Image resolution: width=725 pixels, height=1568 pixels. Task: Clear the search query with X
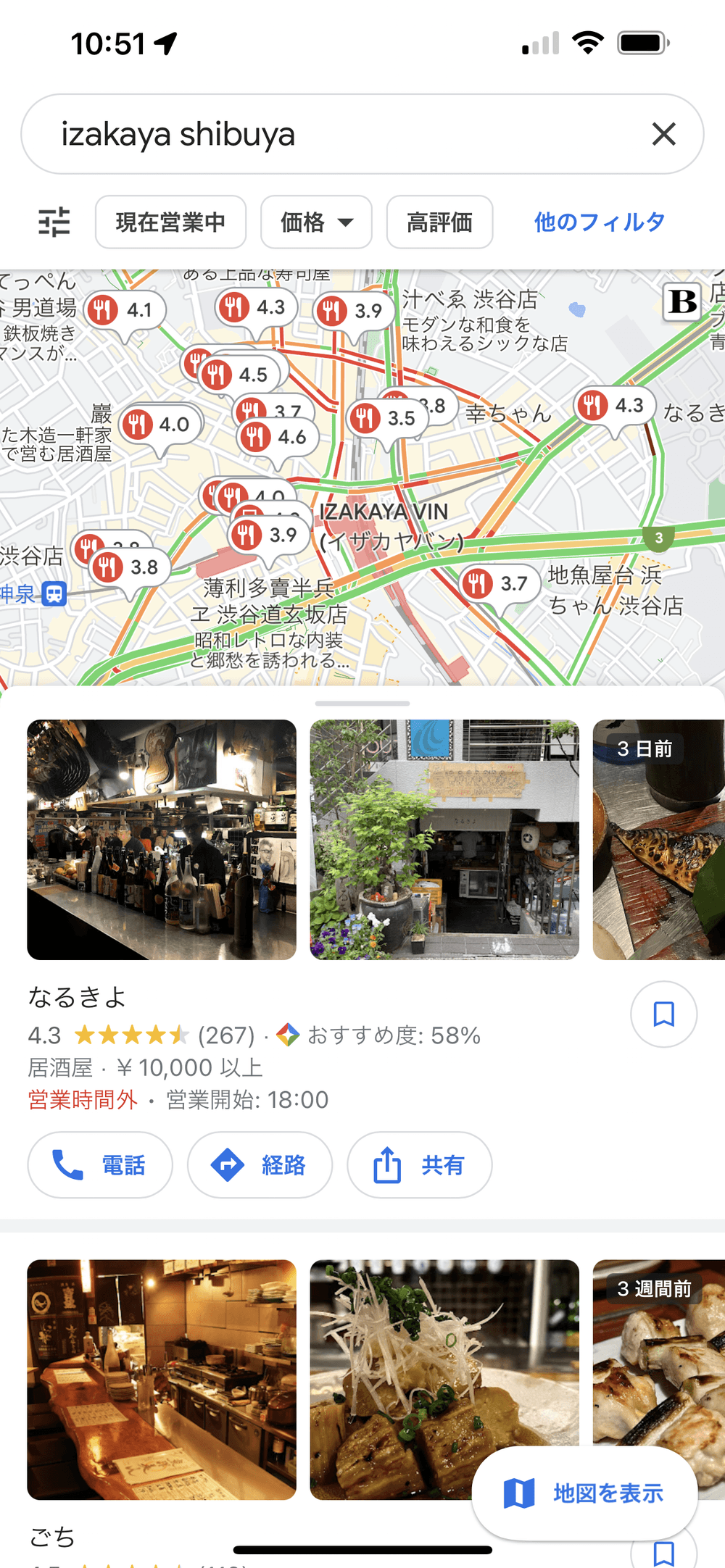coord(663,135)
